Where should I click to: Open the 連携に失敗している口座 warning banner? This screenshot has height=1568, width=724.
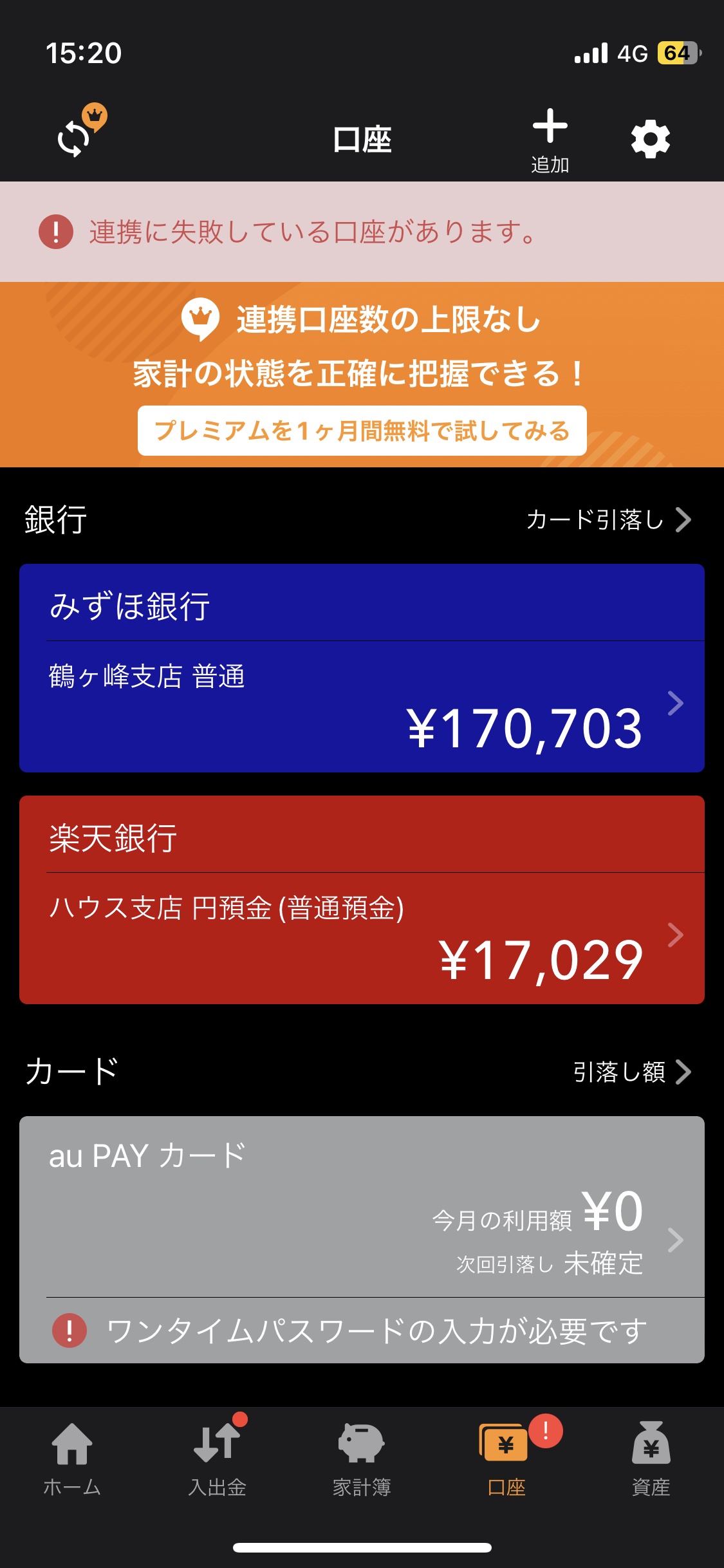coord(362,232)
